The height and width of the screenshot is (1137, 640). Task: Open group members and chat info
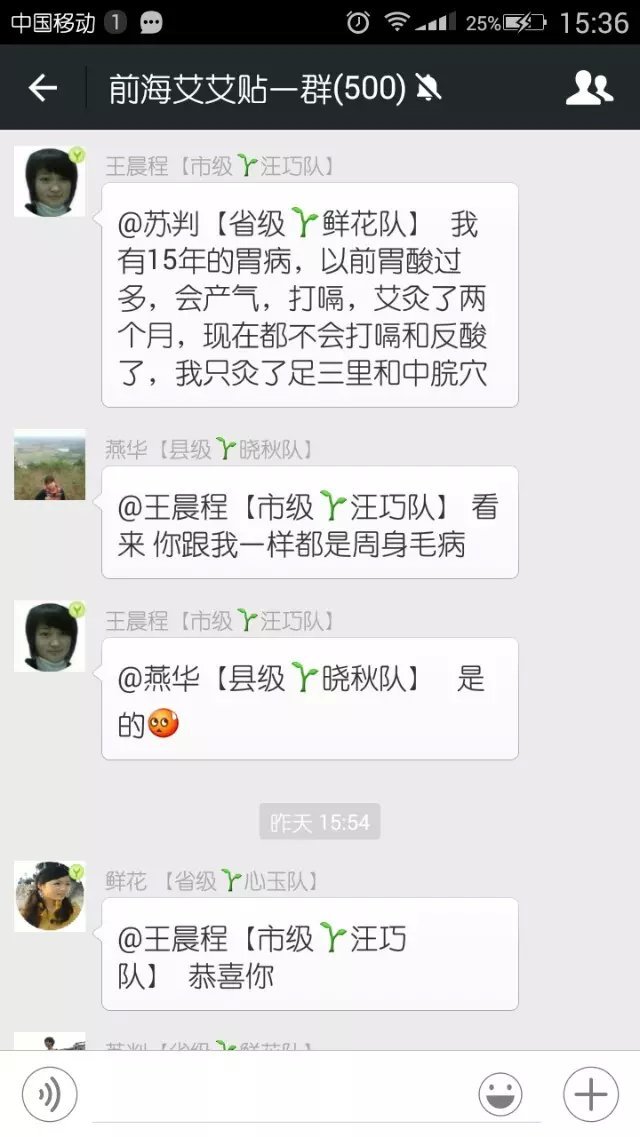(589, 89)
